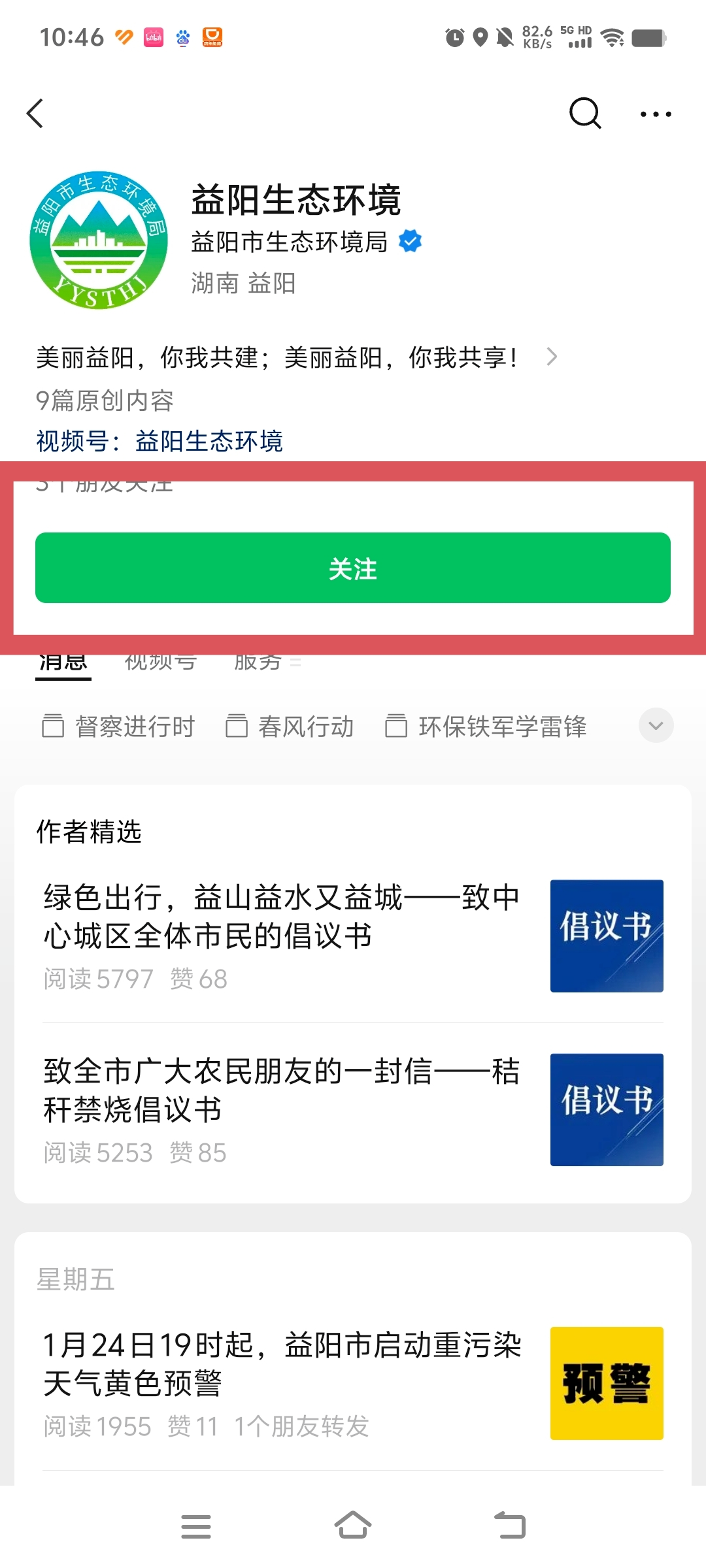Check the Wi-Fi signal indicator

[x=613, y=37]
